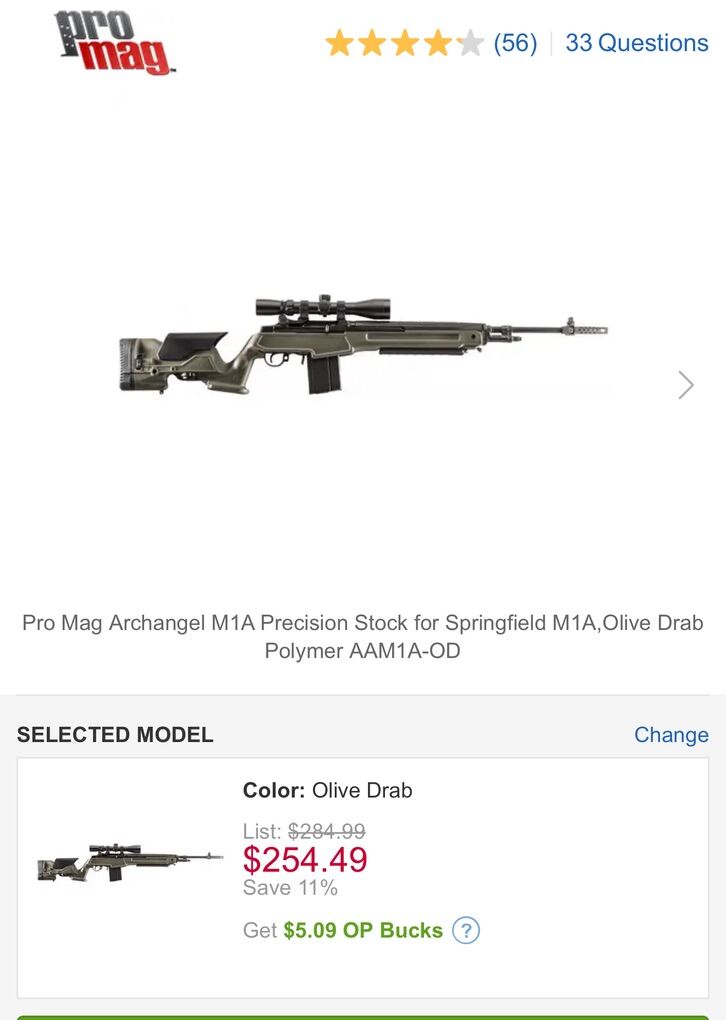This screenshot has width=726, height=1020.
Task: Select the fourth rating star
Action: [x=436, y=43]
